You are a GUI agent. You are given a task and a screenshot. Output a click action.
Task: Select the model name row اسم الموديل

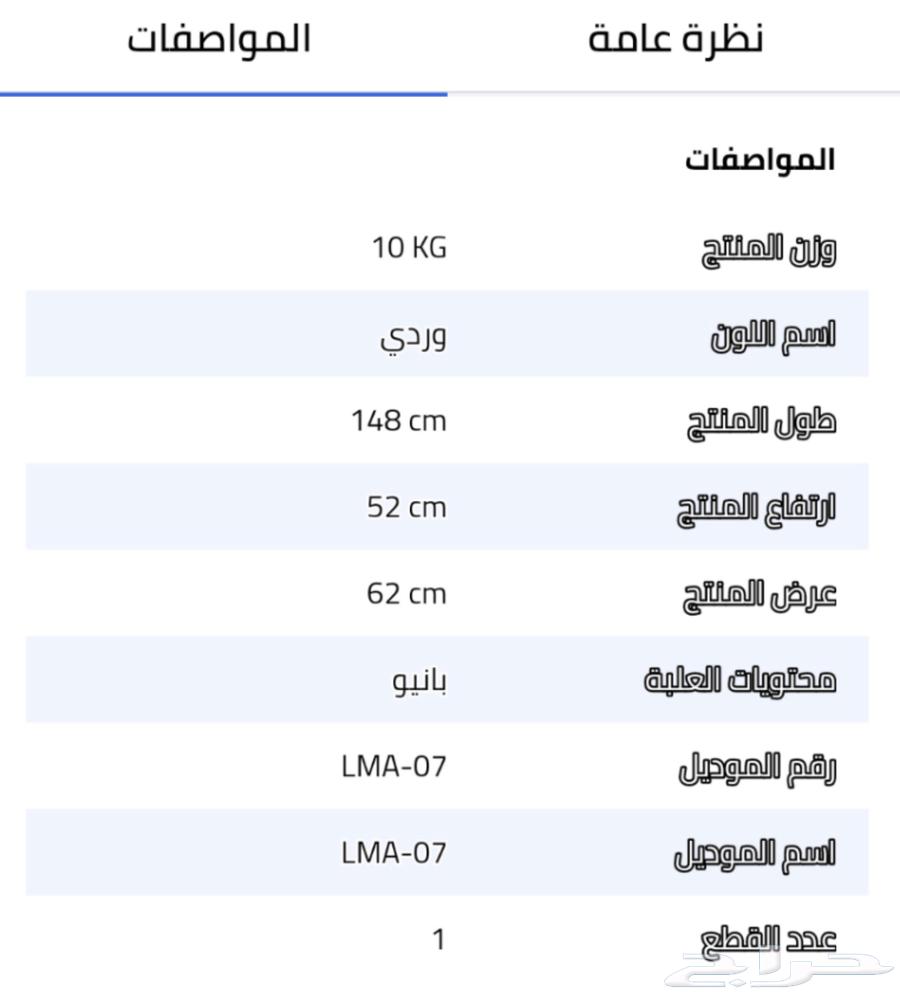(x=755, y=851)
